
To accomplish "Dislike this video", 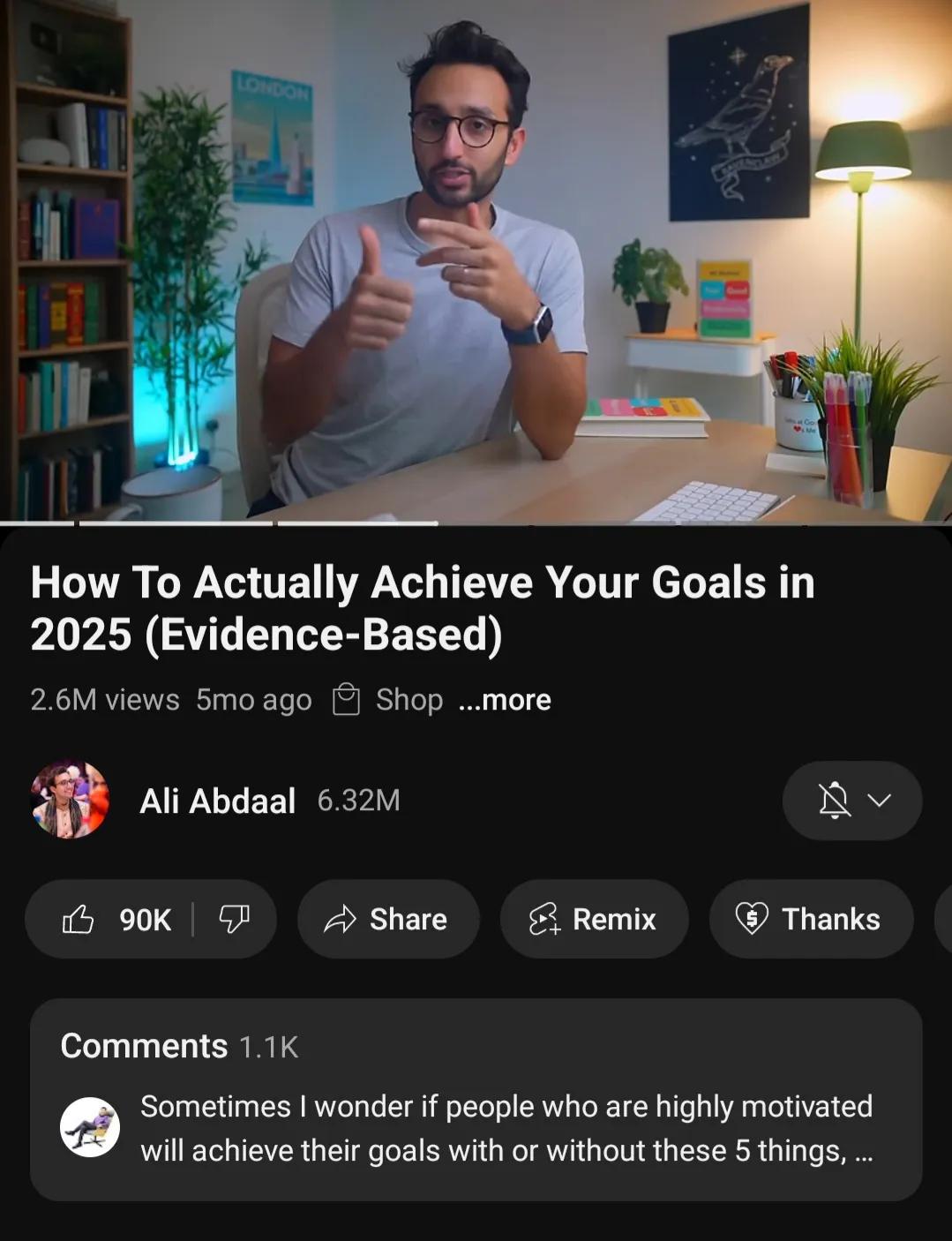I will (x=235, y=919).
